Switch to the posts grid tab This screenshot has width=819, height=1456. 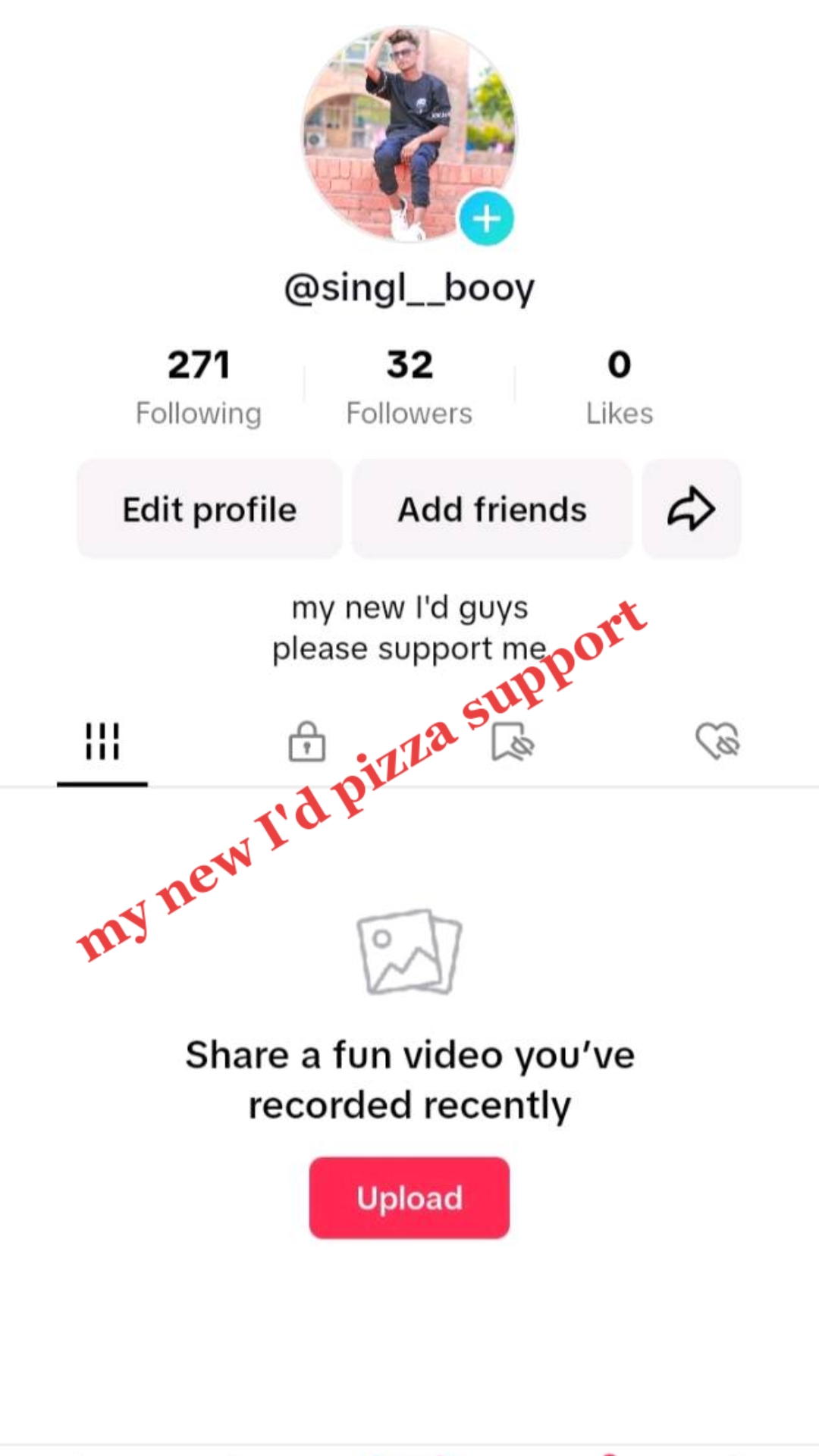pyautogui.click(x=102, y=741)
